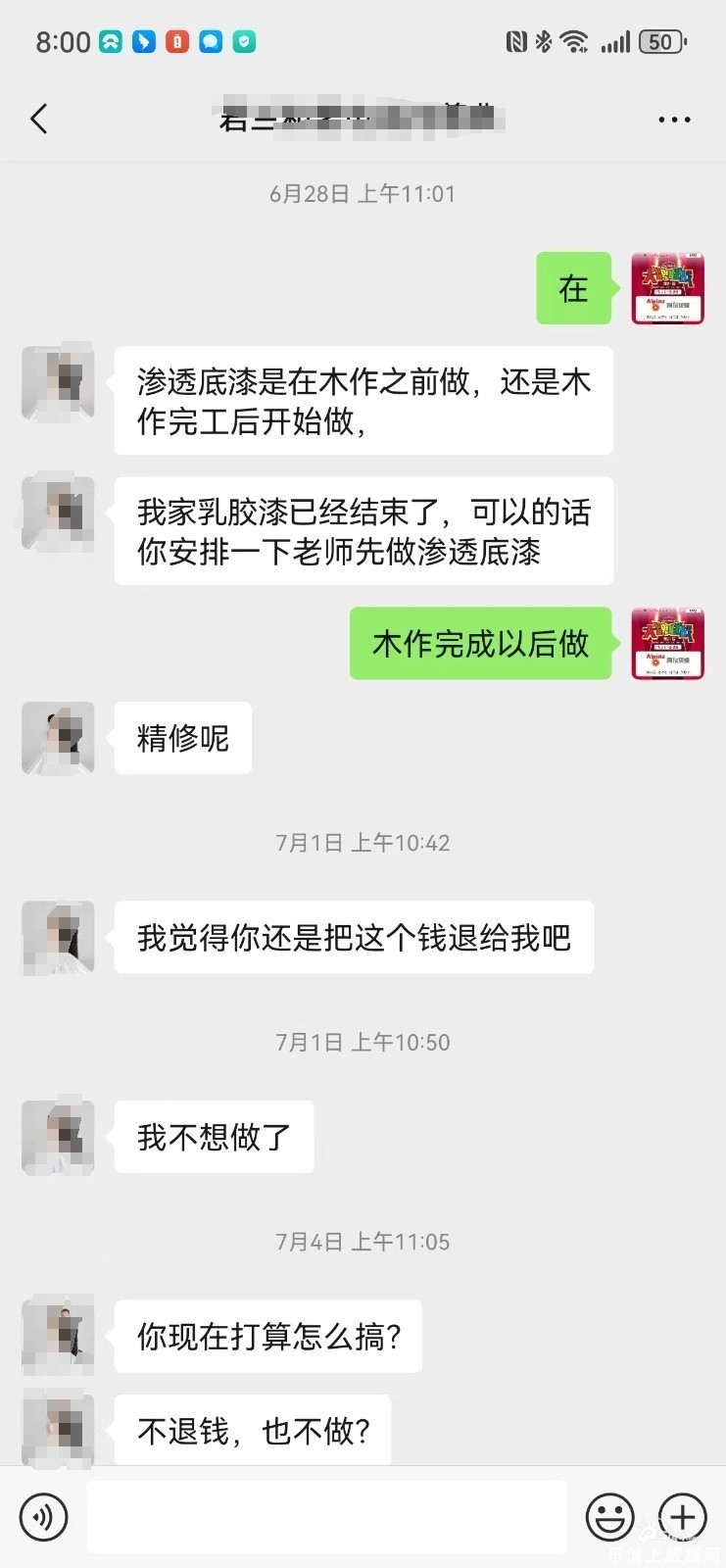View contact avatar beside 精修呢 message

pyautogui.click(x=58, y=738)
